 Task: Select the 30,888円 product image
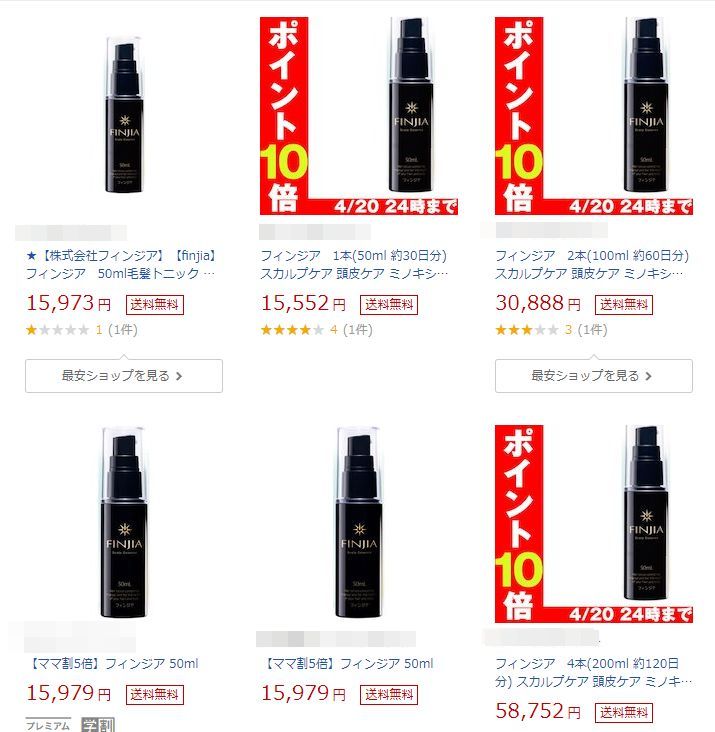click(x=594, y=115)
